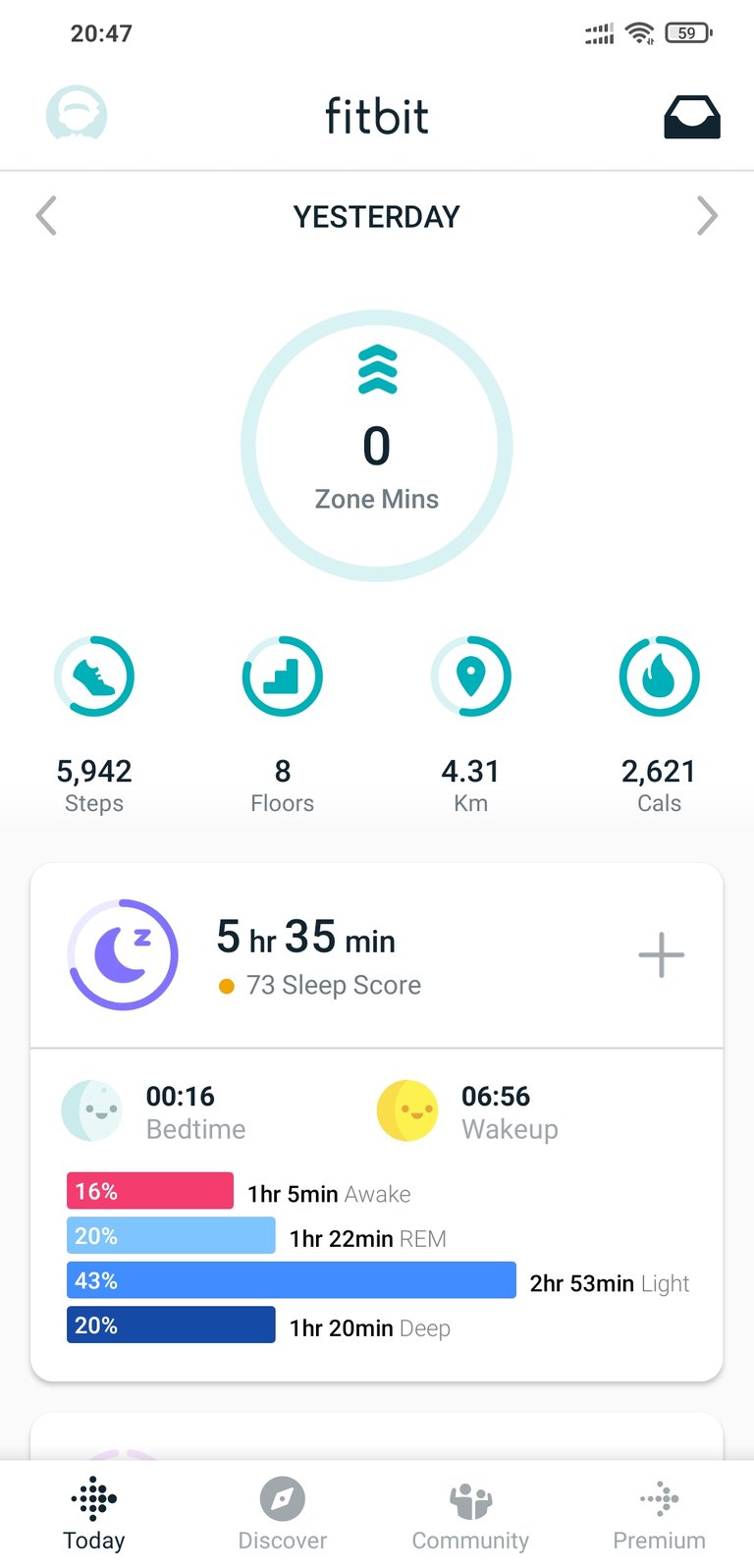Select the Today tab
The height and width of the screenshot is (1568, 754).
94,1514
